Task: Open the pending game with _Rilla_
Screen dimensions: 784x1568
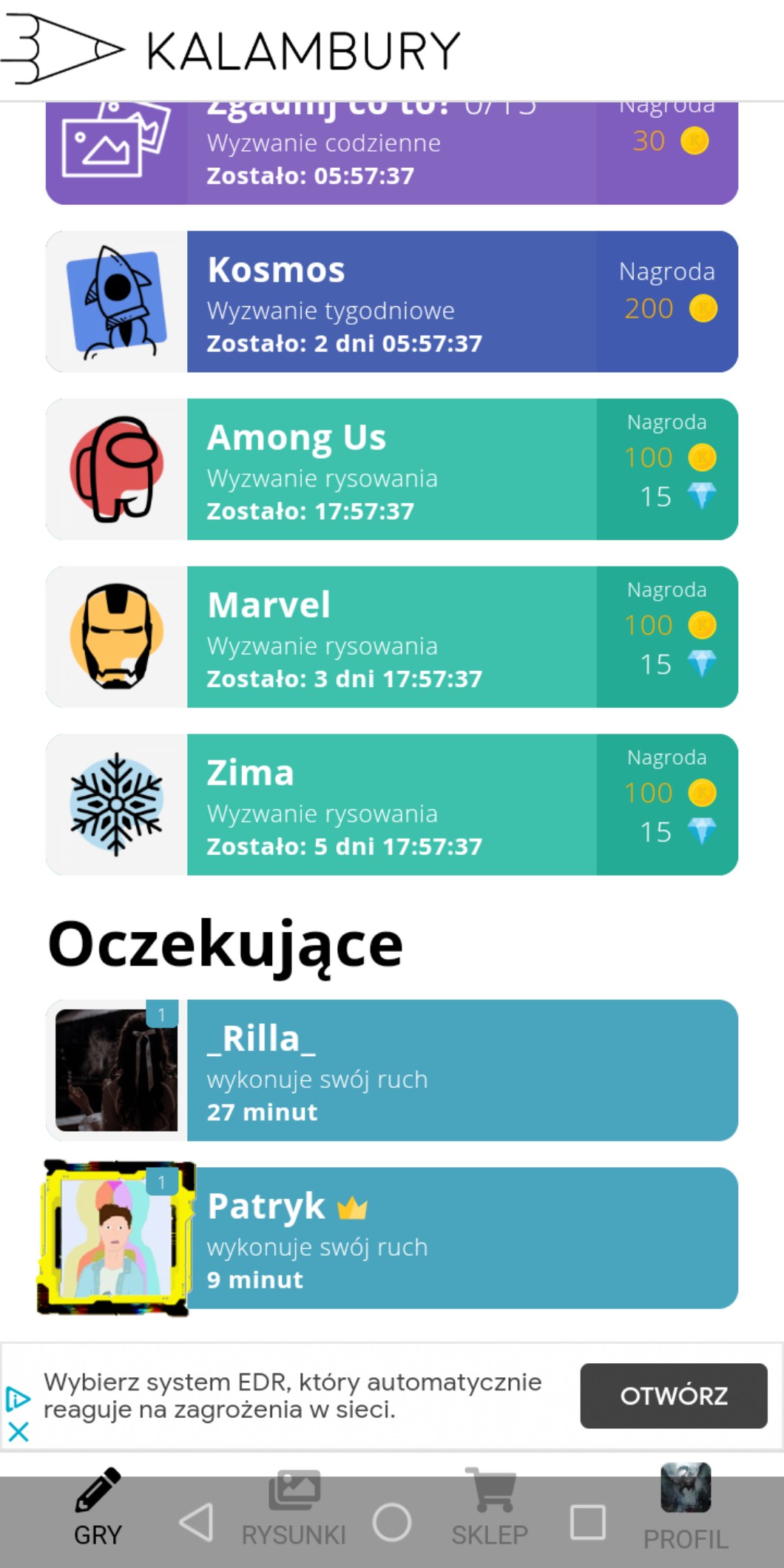Action: tap(392, 1070)
